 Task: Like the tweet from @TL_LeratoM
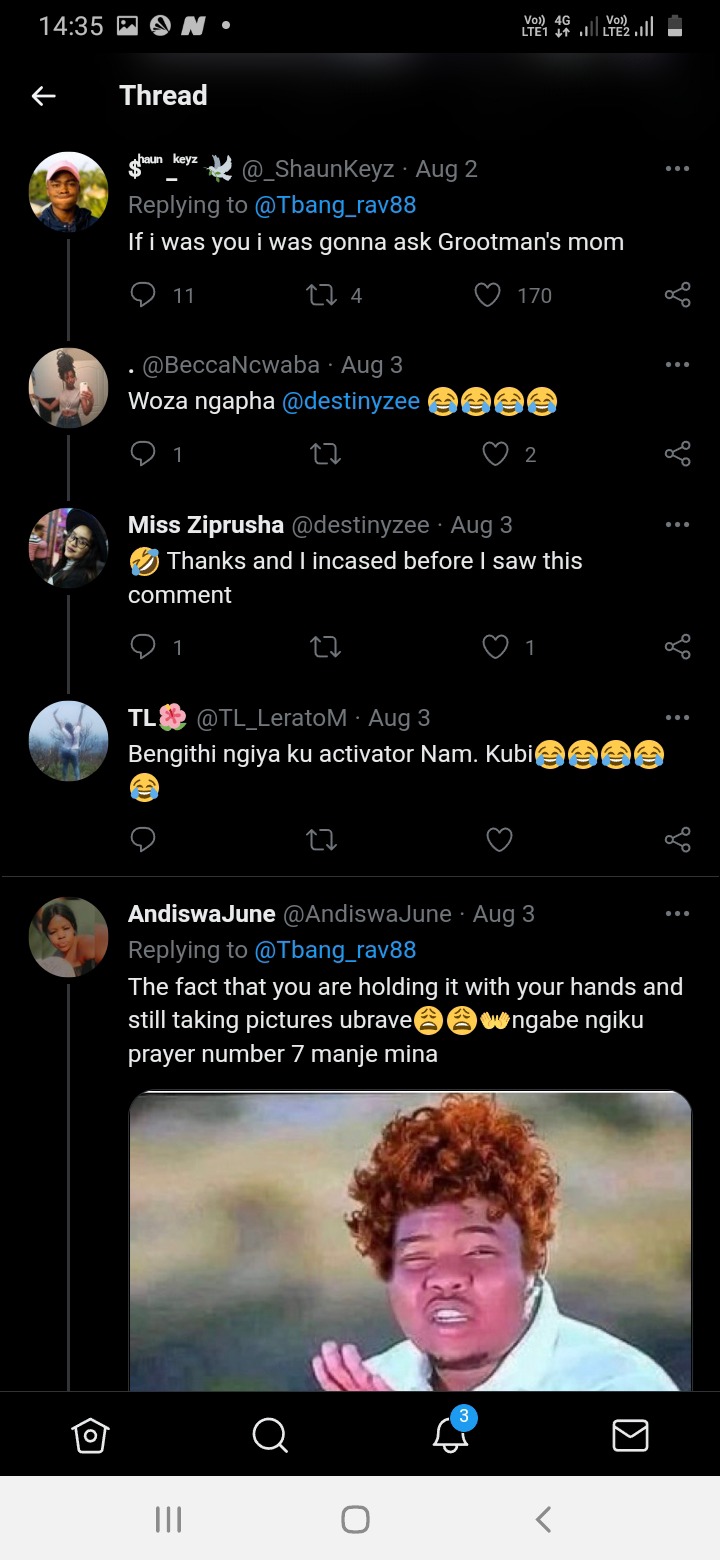499,840
